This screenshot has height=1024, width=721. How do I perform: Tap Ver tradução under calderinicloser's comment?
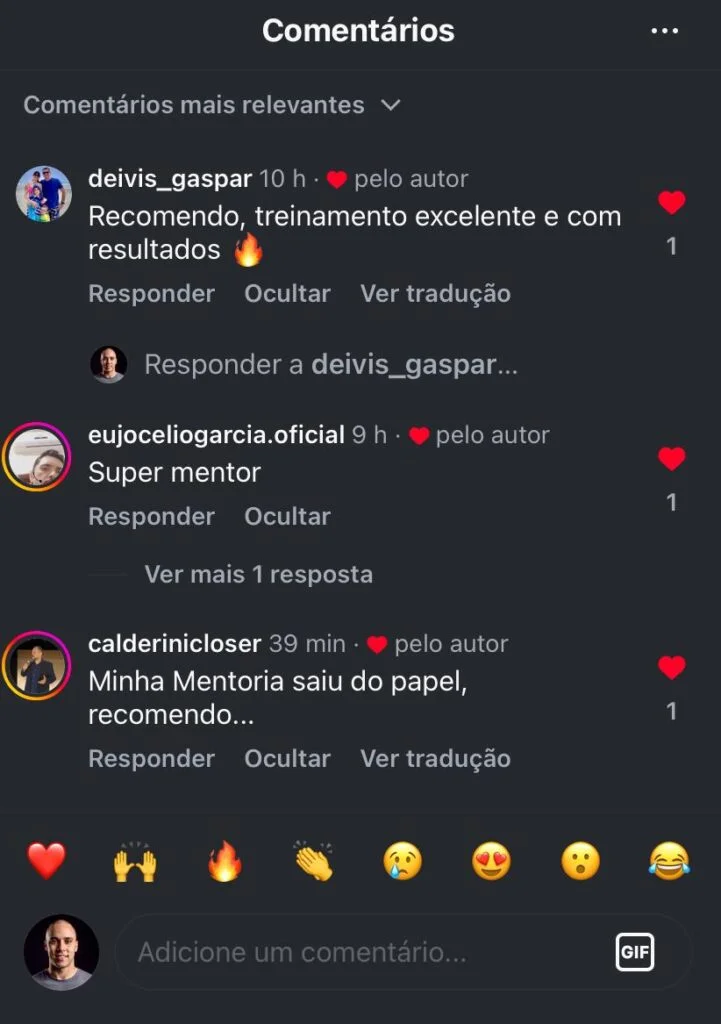[435, 759]
